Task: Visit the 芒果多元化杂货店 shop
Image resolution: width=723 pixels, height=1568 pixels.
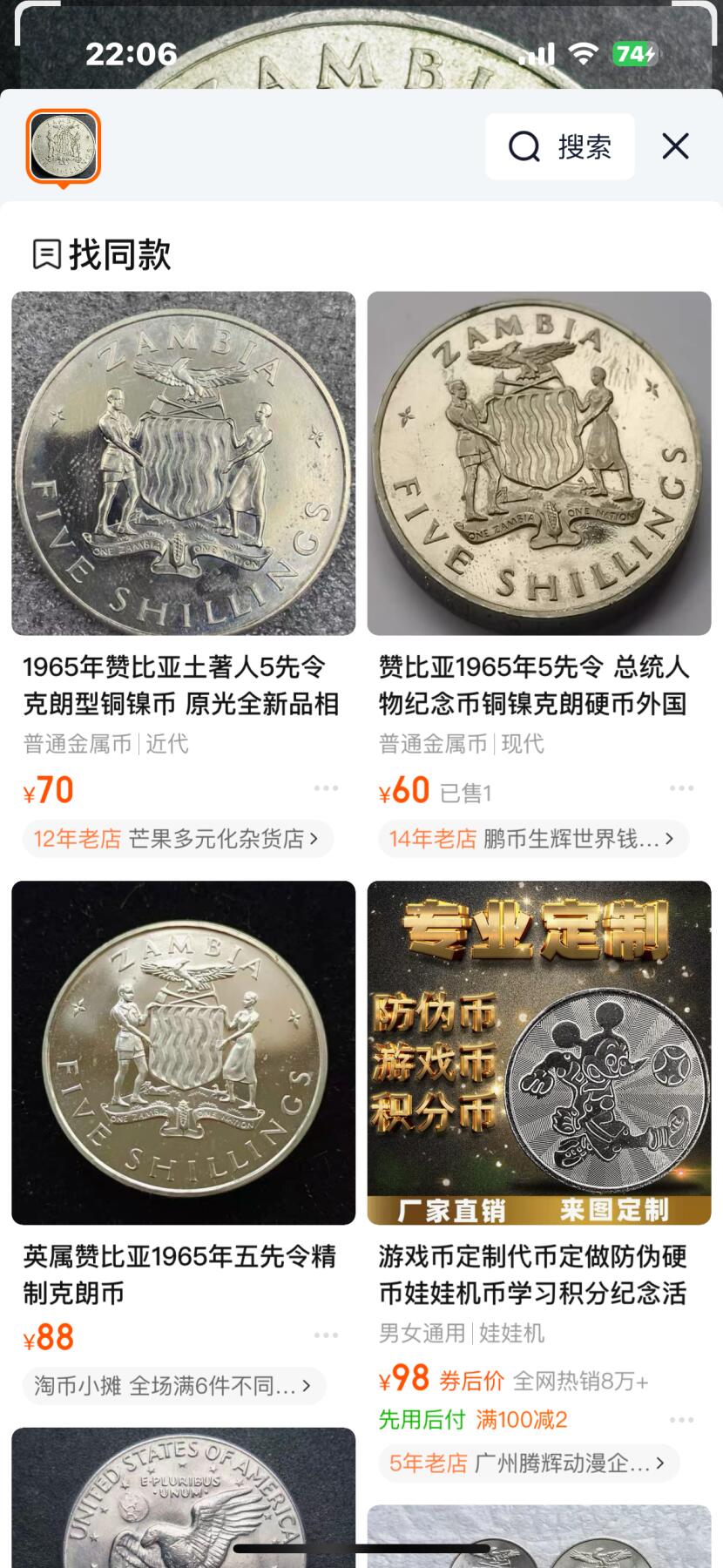Action: [177, 839]
